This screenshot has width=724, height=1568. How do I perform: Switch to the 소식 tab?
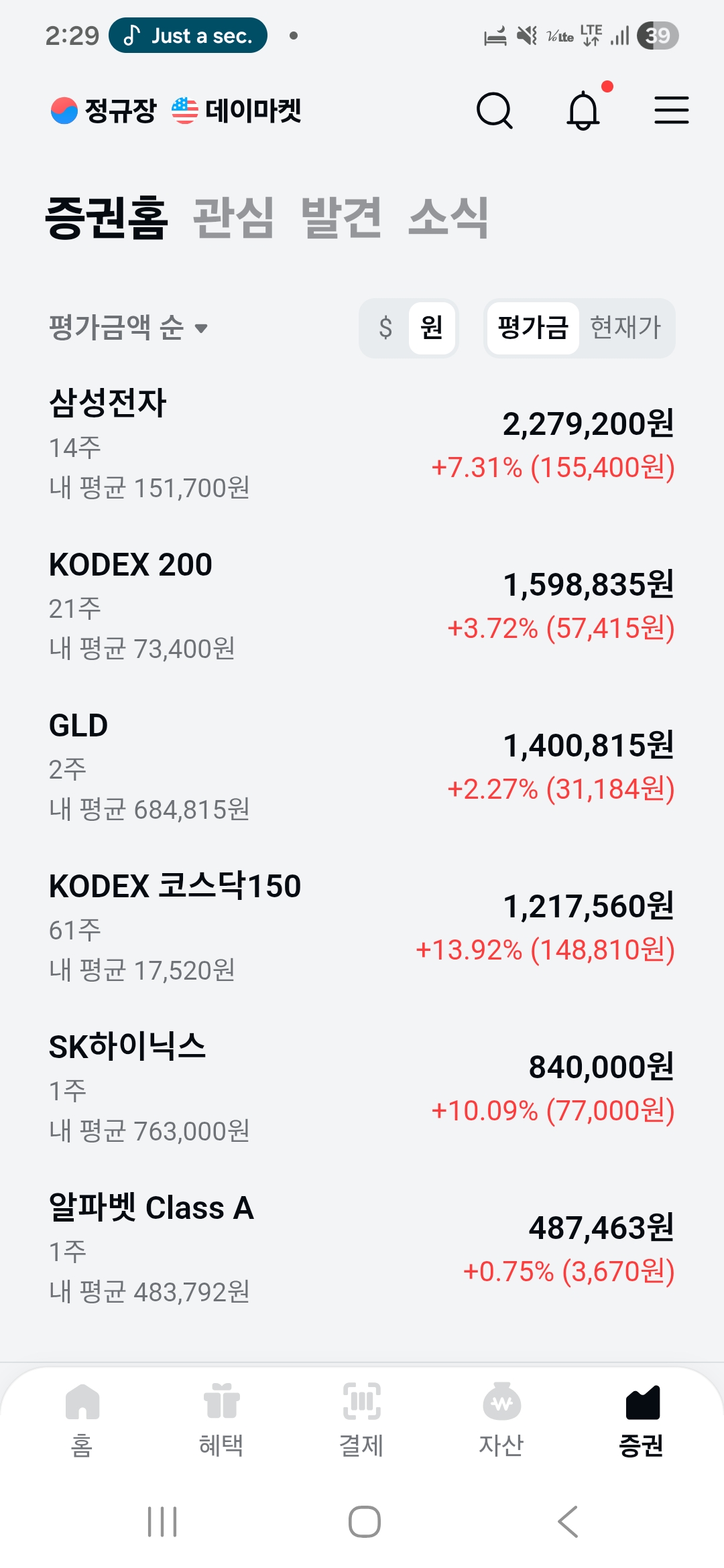click(x=448, y=218)
